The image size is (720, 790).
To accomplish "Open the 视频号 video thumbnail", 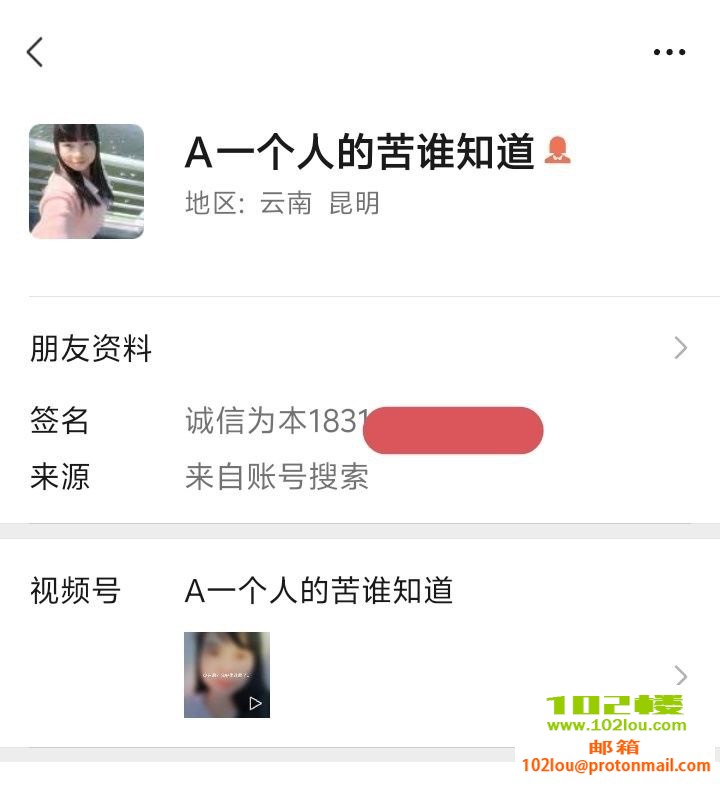I will [x=227, y=675].
